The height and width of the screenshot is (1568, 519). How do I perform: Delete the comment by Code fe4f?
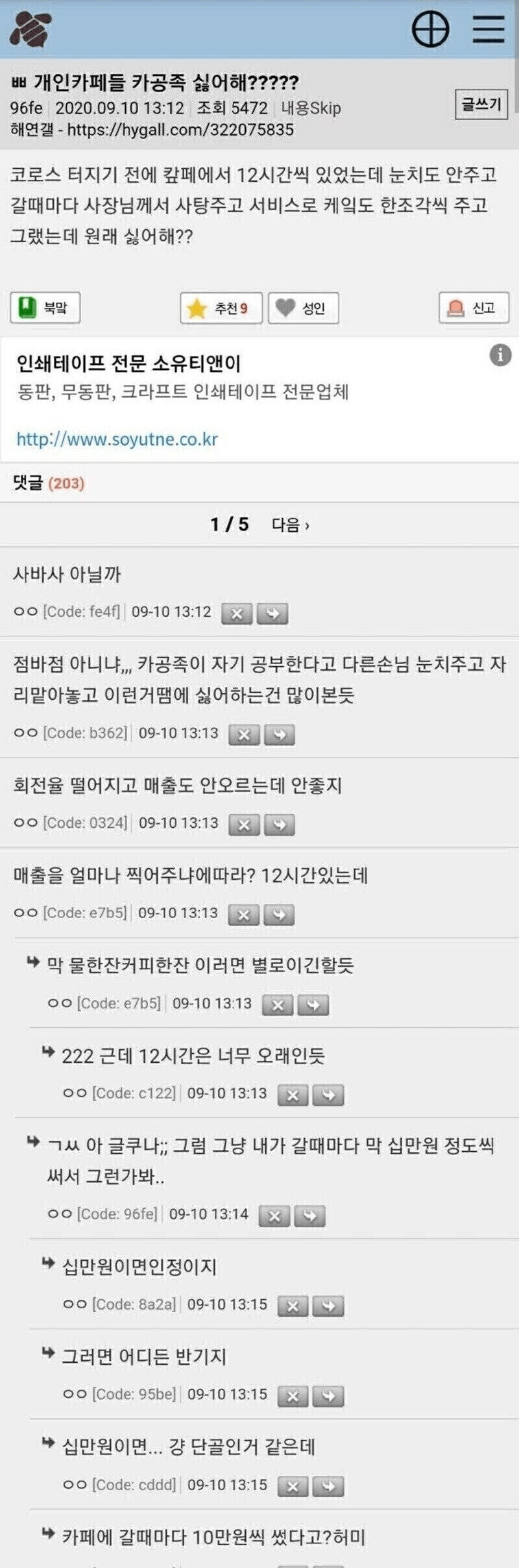(237, 614)
